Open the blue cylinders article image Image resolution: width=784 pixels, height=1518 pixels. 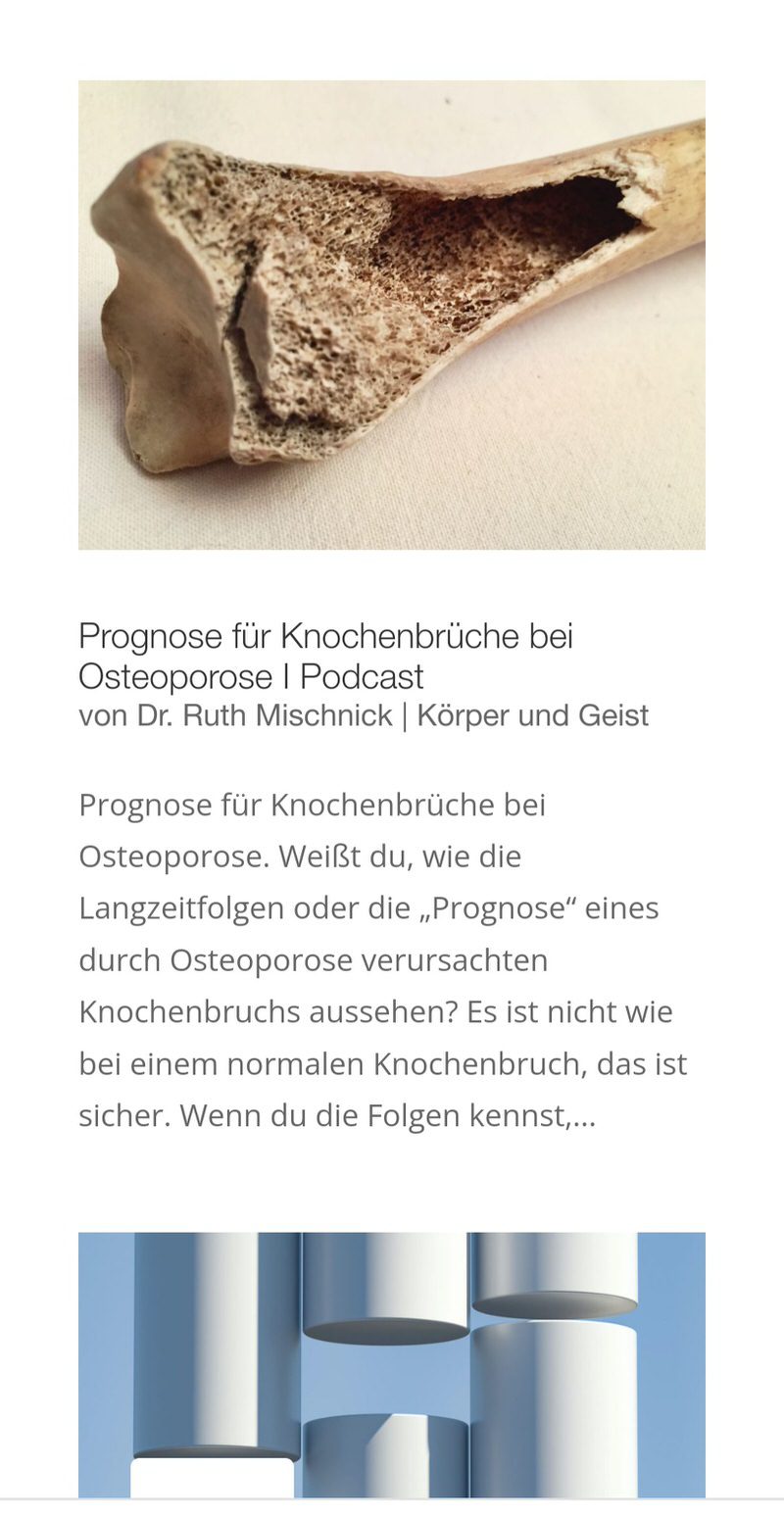point(392,1364)
